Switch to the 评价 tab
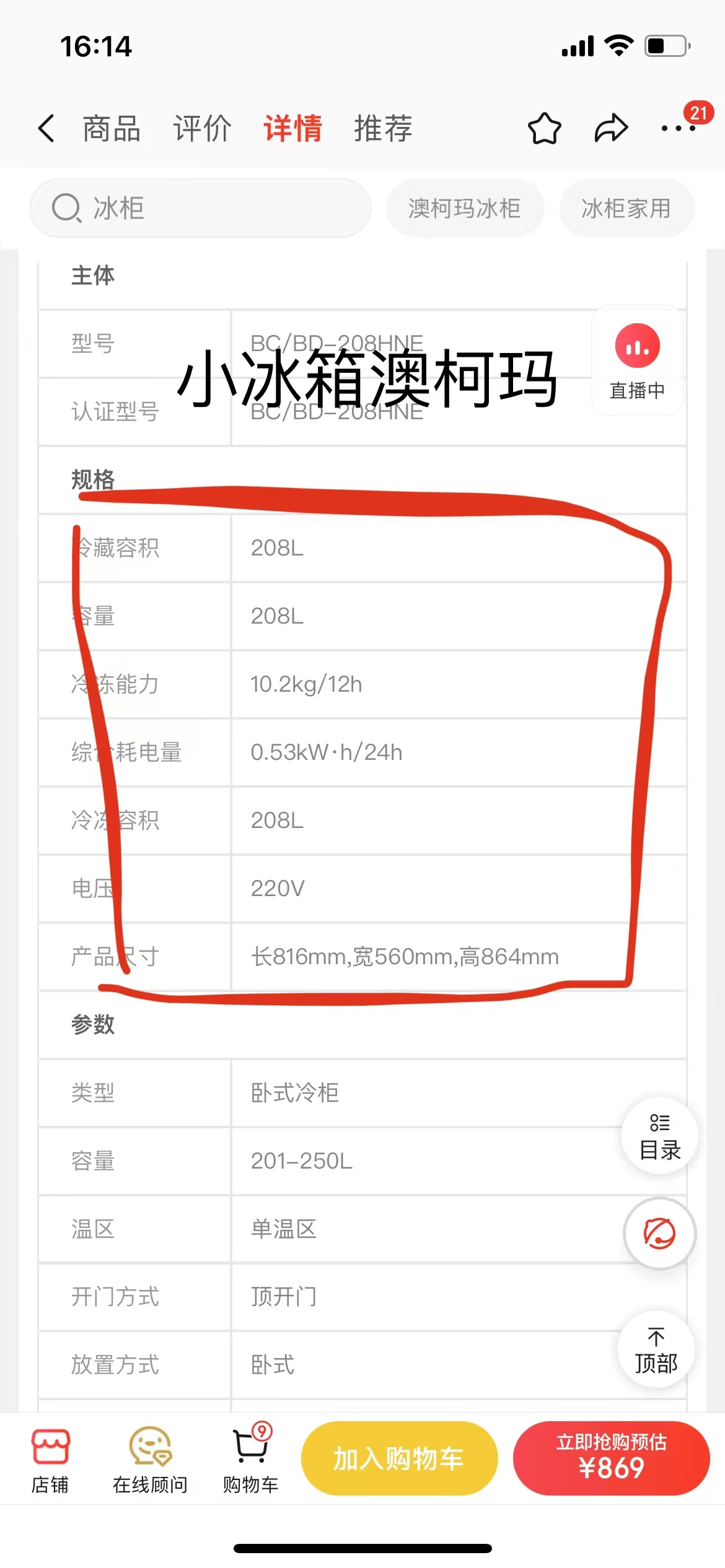The height and width of the screenshot is (1568, 725). click(202, 128)
